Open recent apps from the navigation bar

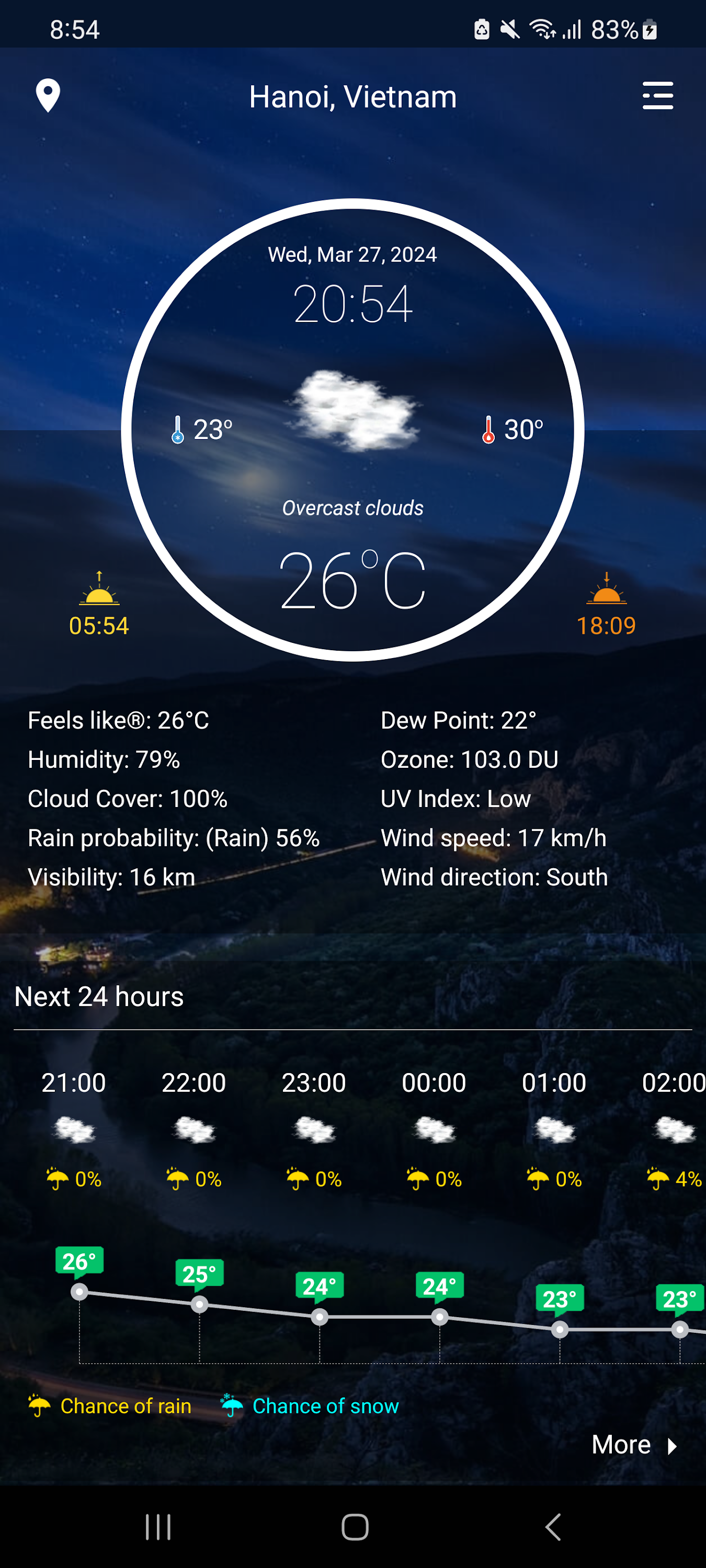158,1527
